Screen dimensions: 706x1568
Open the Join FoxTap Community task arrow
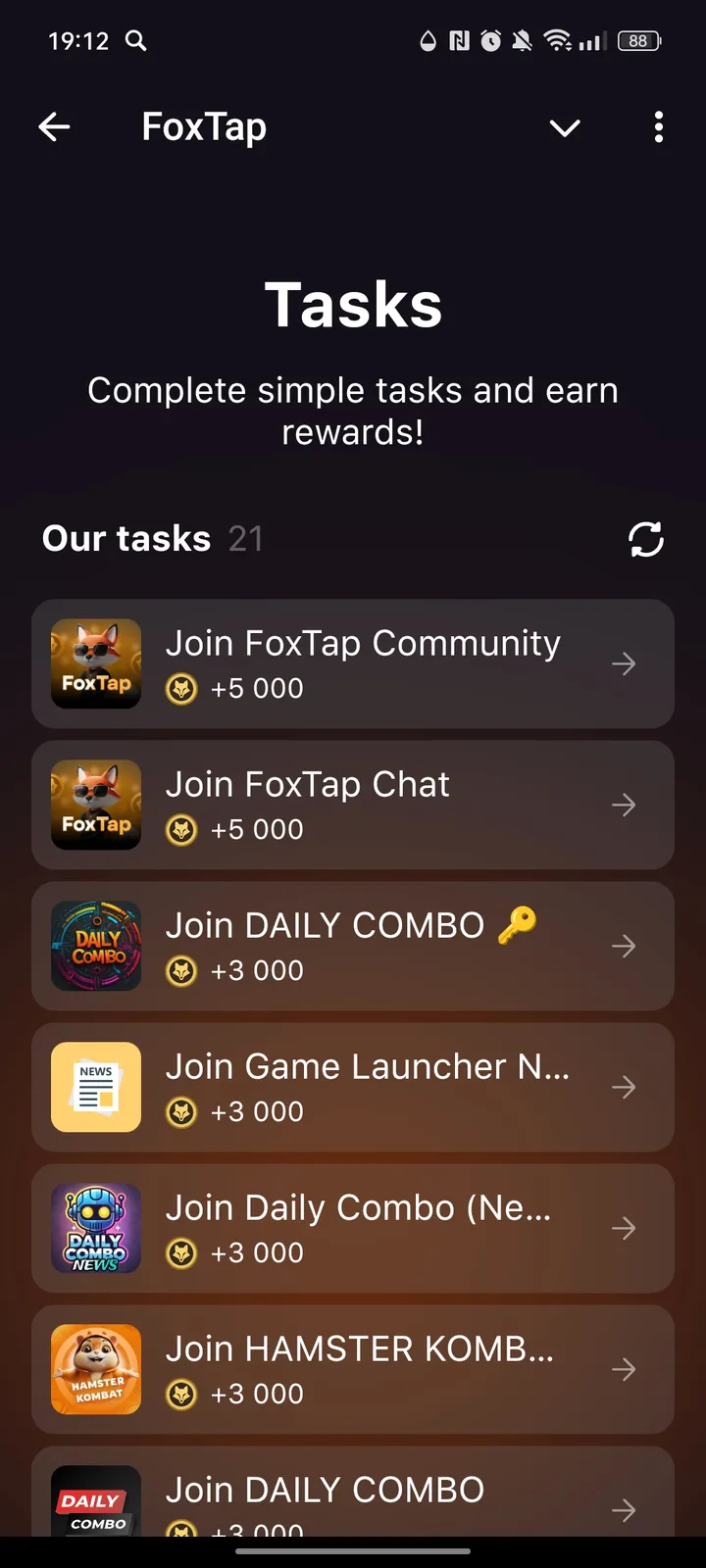point(624,663)
